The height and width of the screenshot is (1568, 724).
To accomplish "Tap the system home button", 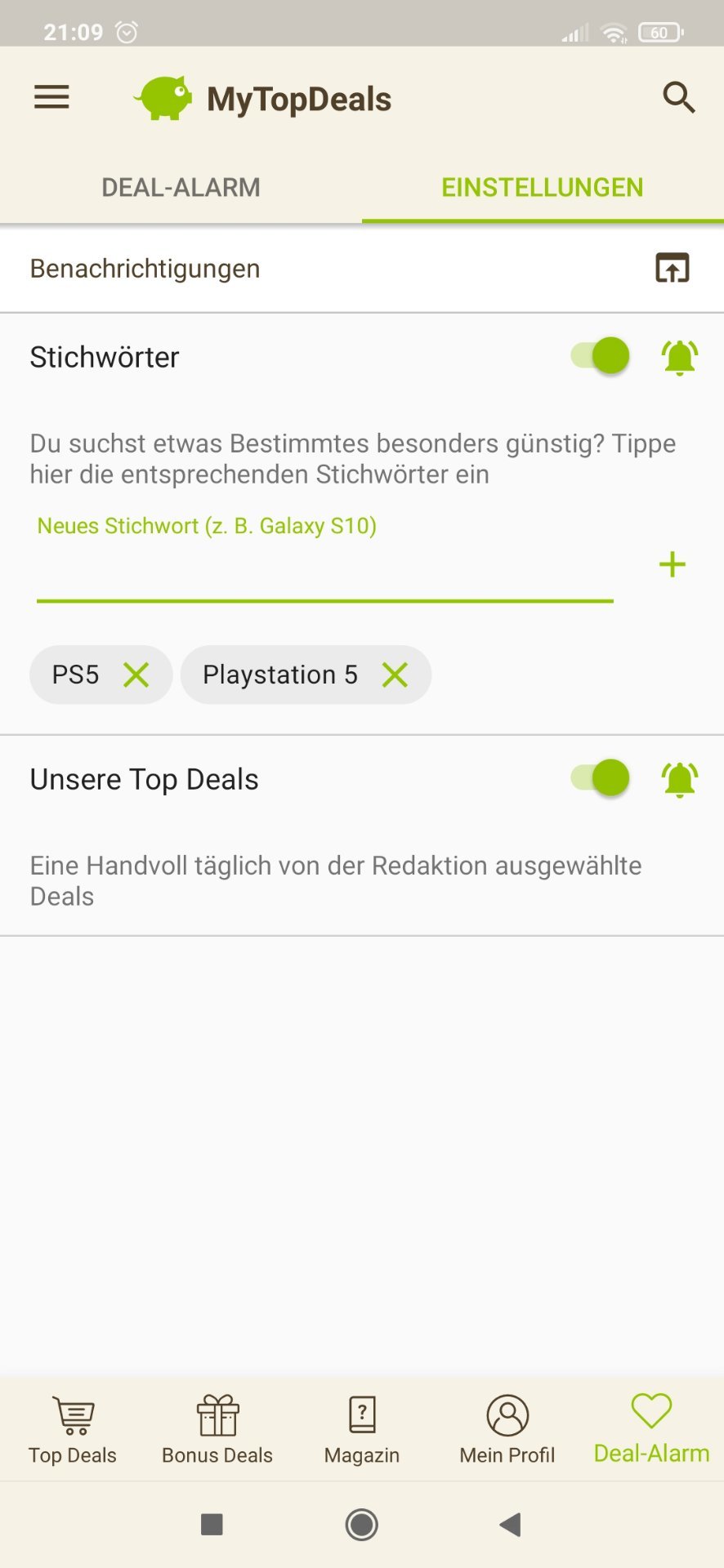I will (361, 1524).
